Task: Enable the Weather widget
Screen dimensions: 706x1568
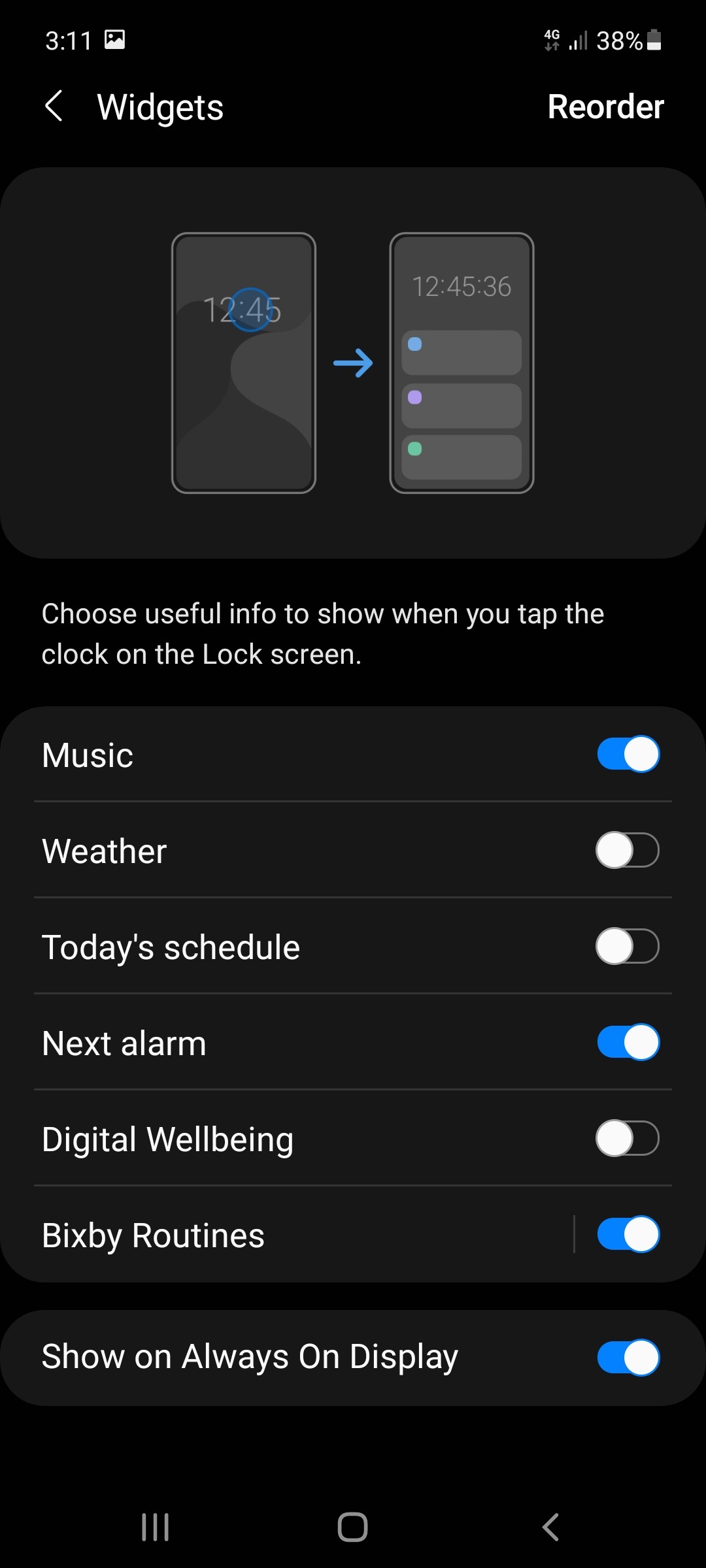Action: click(628, 850)
